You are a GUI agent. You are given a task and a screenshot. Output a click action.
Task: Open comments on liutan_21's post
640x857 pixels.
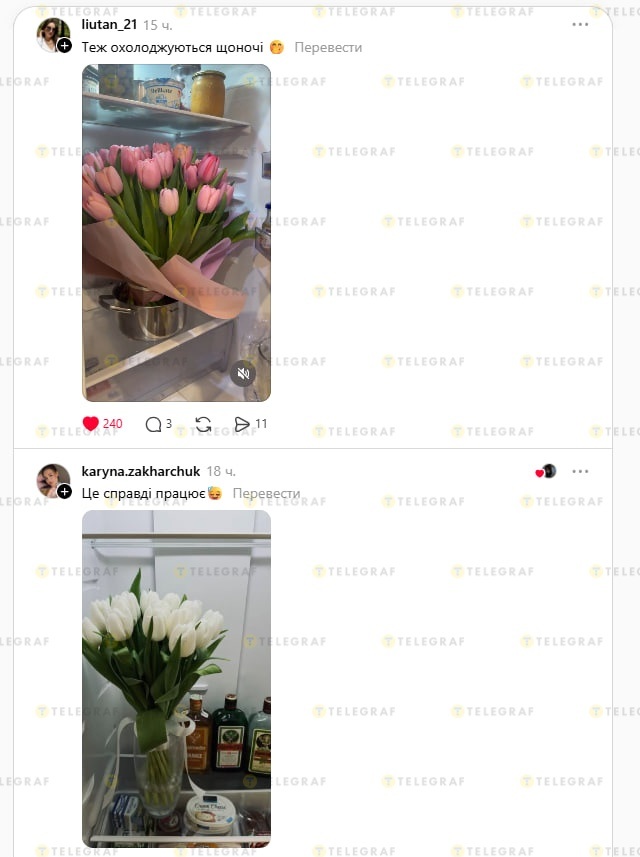(153, 424)
